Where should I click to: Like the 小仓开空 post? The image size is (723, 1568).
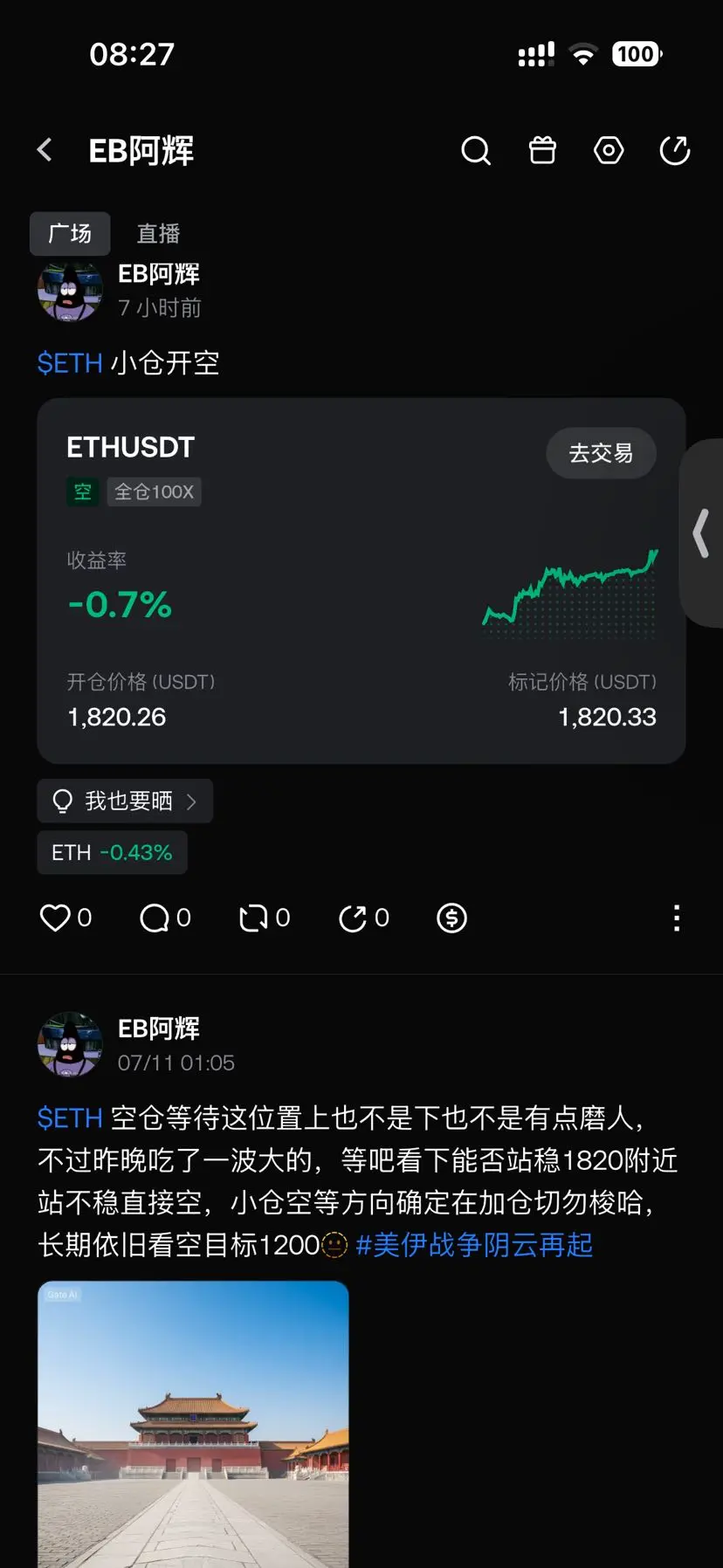tap(65, 918)
